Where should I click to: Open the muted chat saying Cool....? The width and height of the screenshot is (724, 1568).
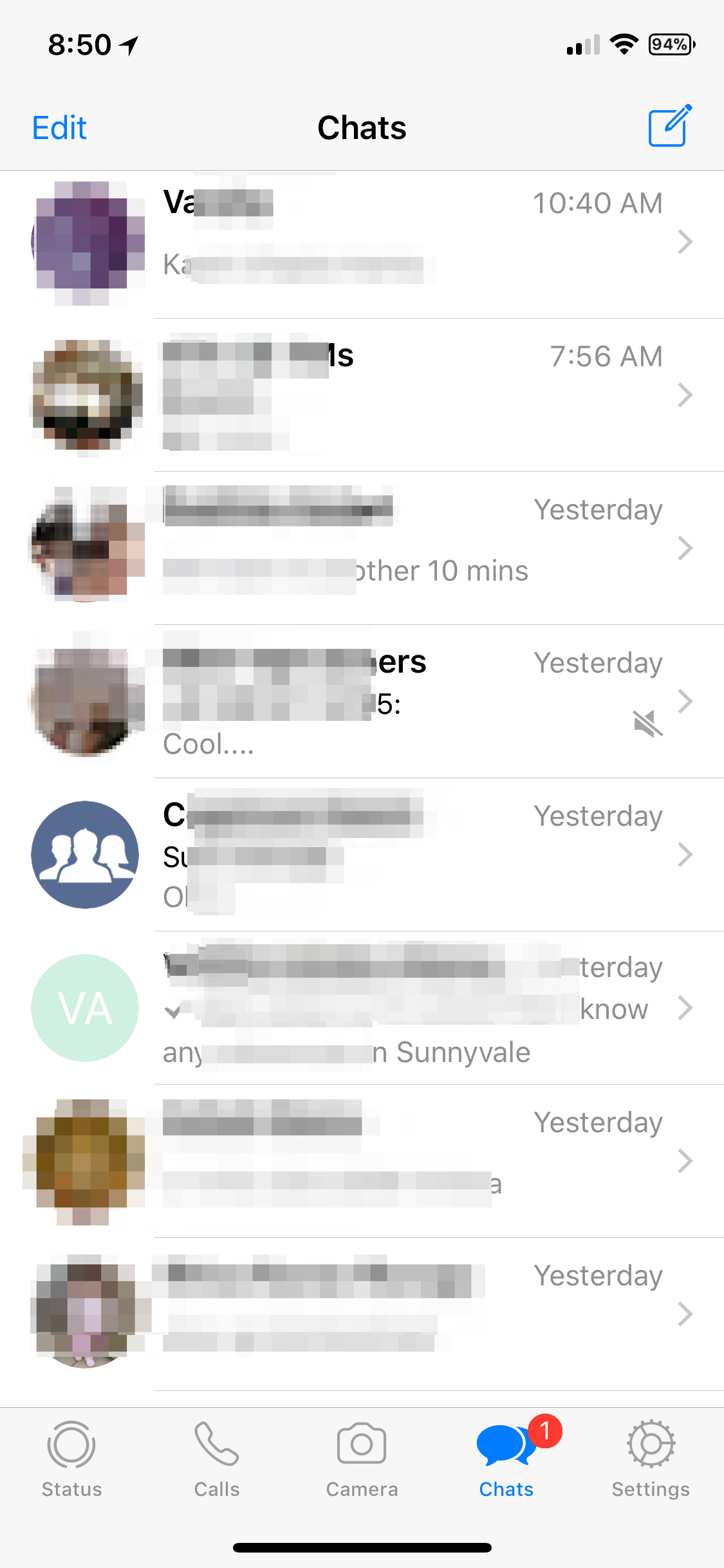pyautogui.click(x=362, y=702)
